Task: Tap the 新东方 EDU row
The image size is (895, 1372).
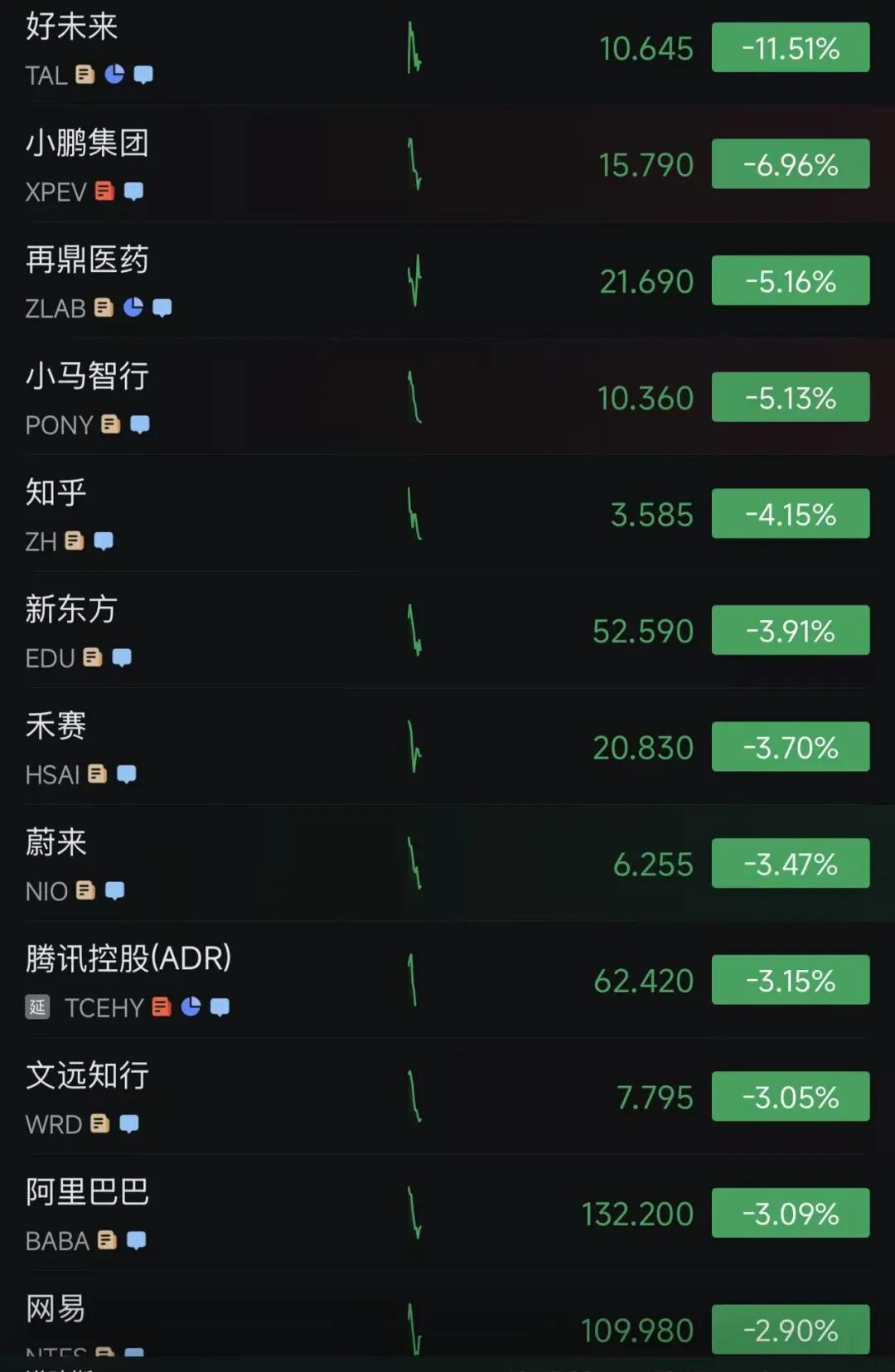Action: pos(249,632)
